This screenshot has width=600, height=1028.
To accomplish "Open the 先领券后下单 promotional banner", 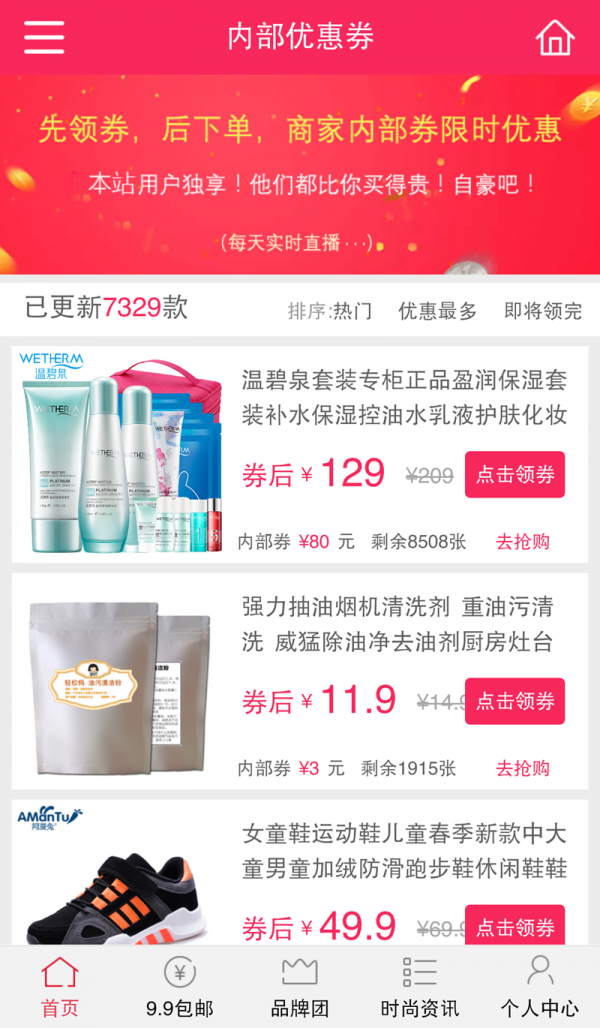I will pos(300,175).
